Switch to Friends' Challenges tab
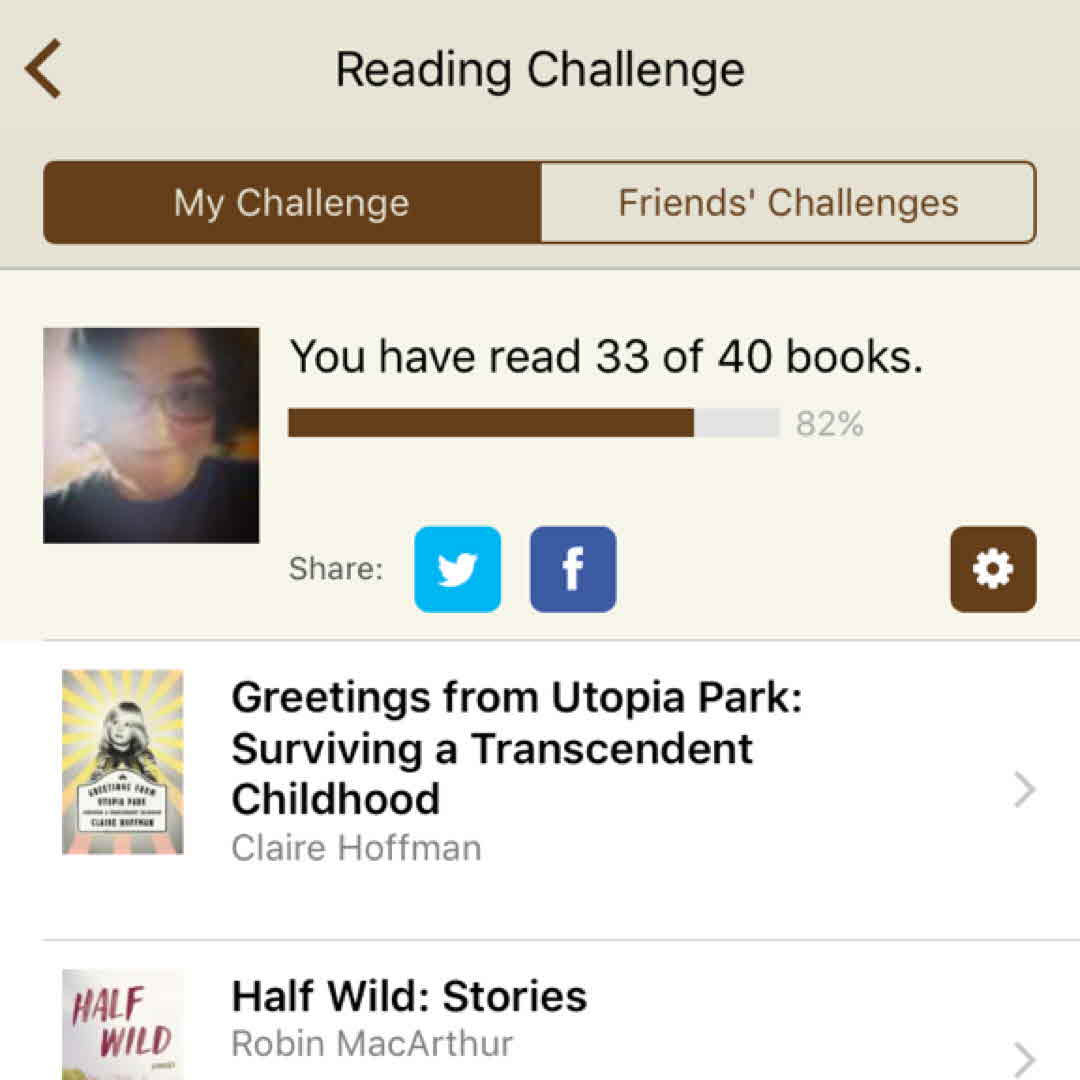Image resolution: width=1080 pixels, height=1080 pixels. pyautogui.click(x=788, y=203)
